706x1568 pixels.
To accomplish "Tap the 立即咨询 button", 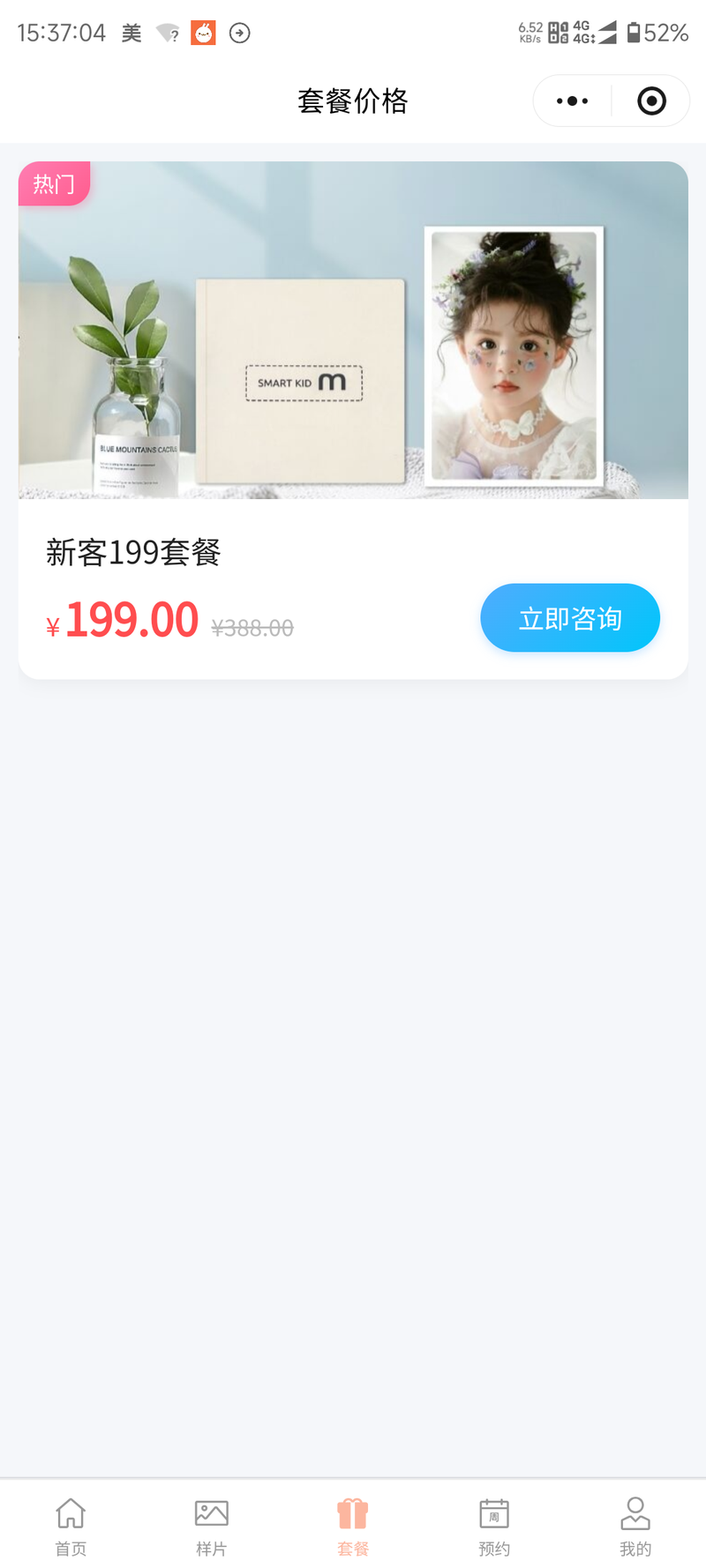I will [570, 618].
